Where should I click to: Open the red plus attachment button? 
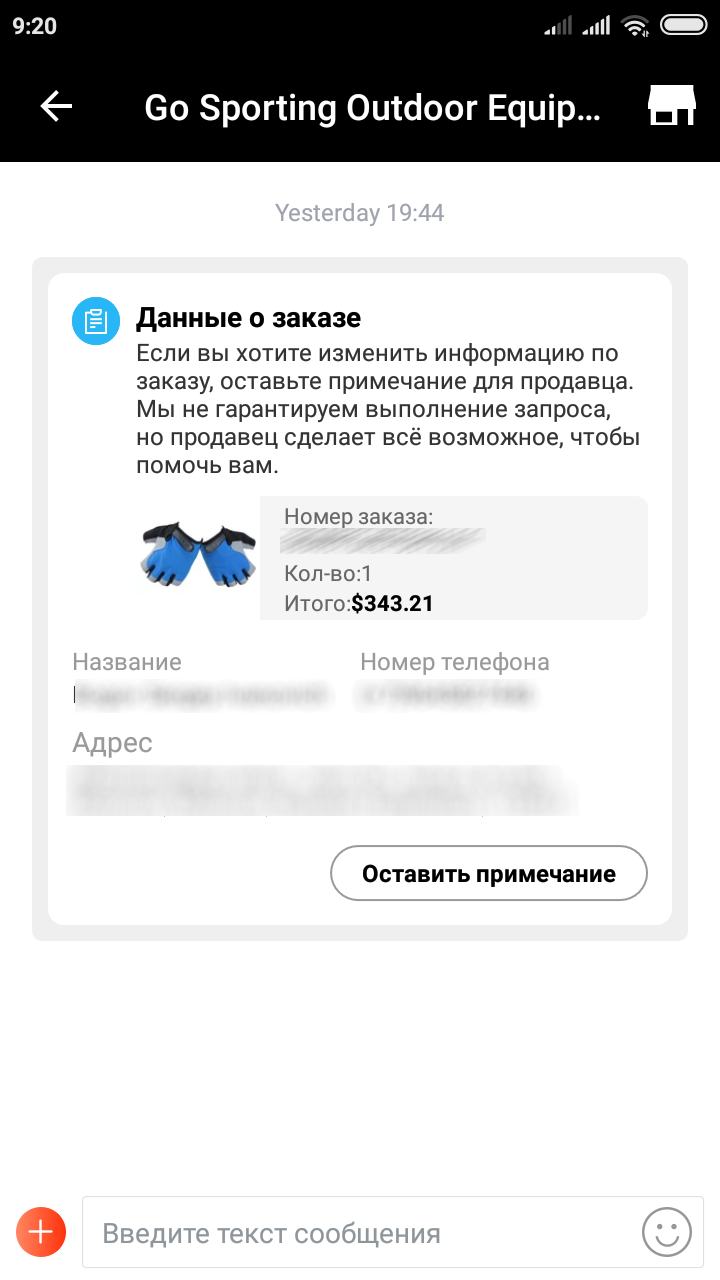click(41, 1232)
